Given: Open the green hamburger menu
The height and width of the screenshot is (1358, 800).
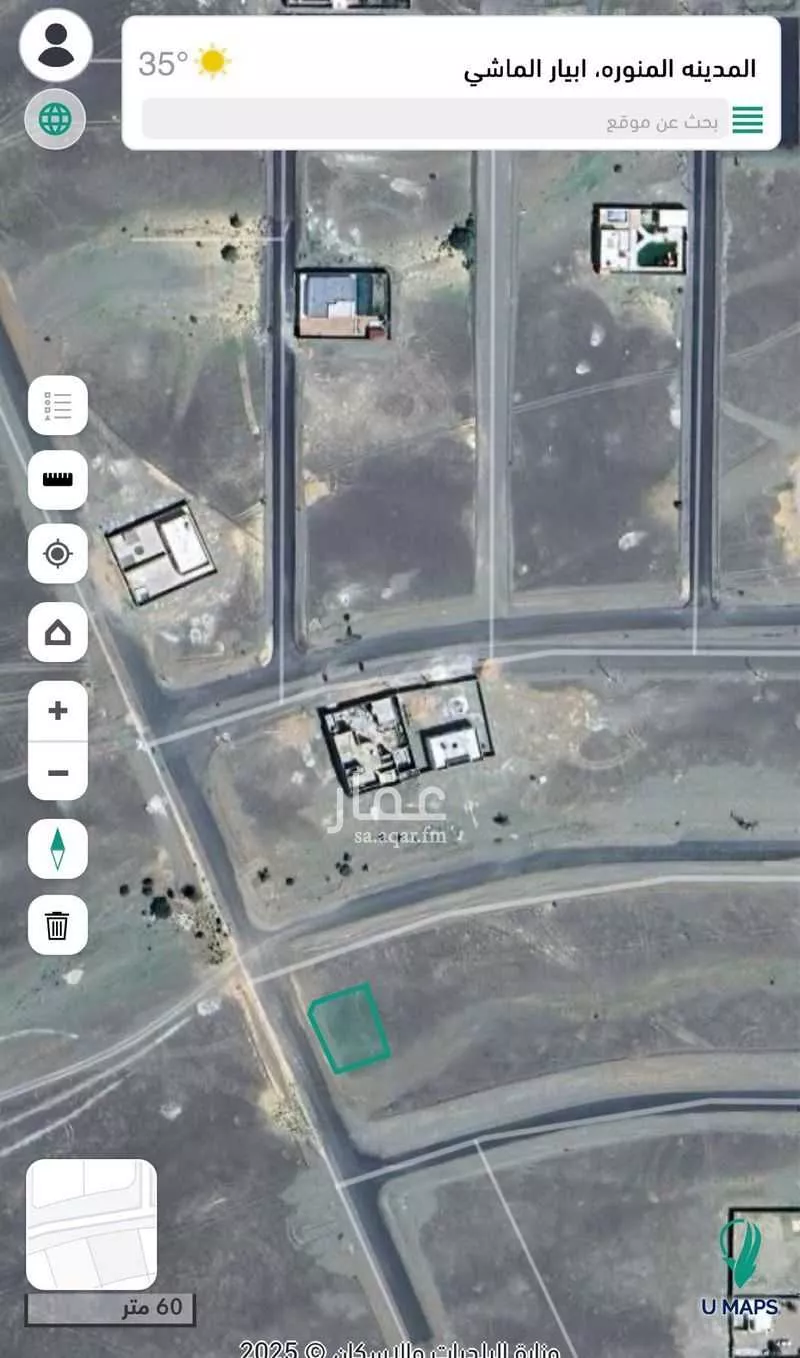Looking at the screenshot, I should pyautogui.click(x=747, y=121).
